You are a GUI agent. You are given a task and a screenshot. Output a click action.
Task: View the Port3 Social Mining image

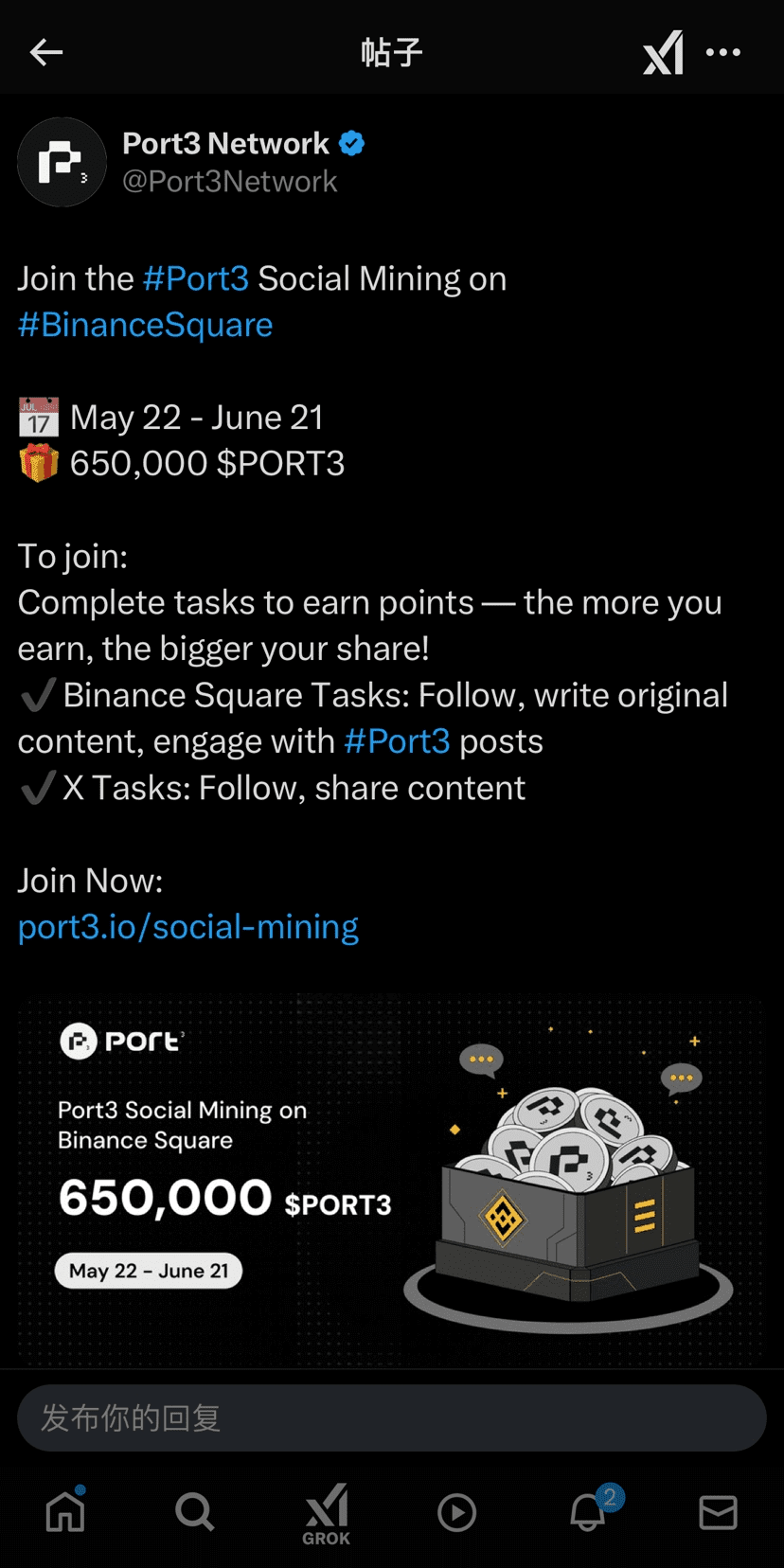[390, 1179]
